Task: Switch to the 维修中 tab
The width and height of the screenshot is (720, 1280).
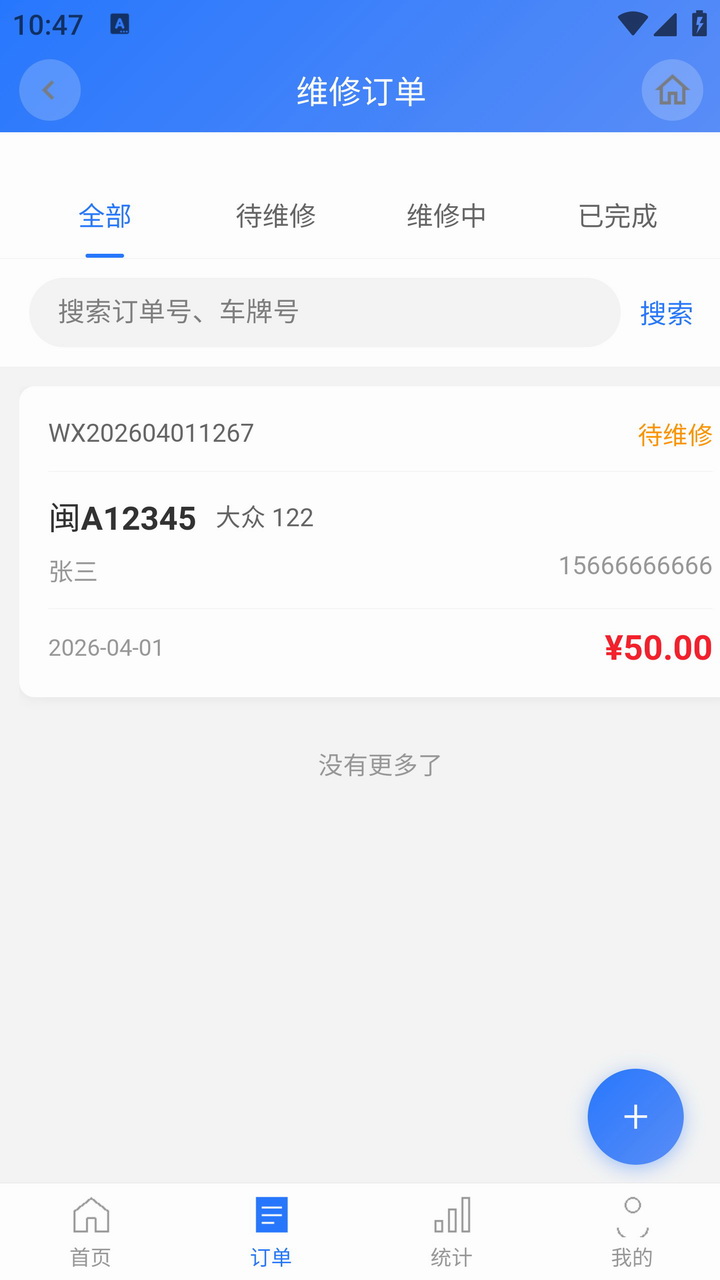Action: [447, 216]
